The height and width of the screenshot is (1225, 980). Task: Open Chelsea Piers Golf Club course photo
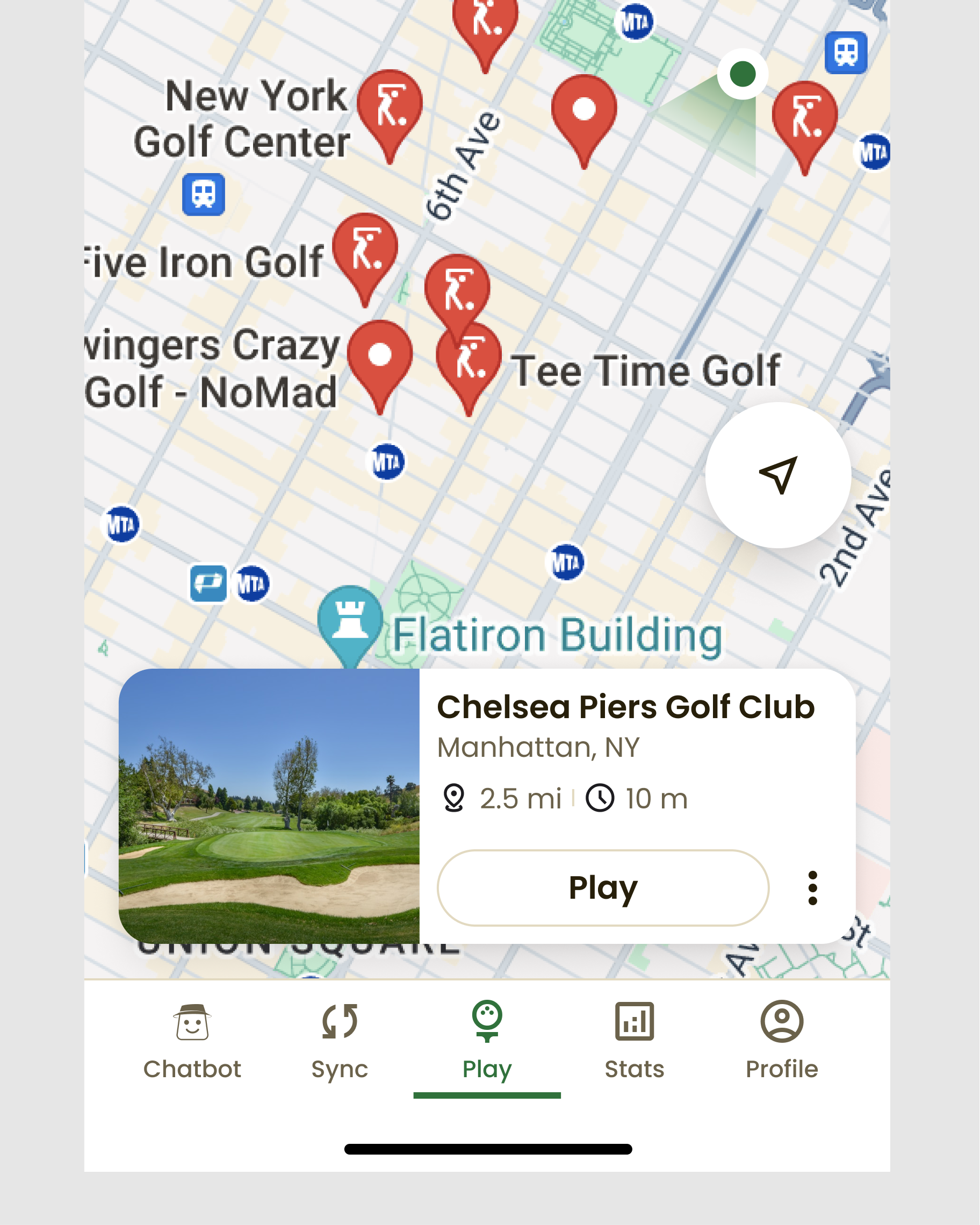pos(269,806)
